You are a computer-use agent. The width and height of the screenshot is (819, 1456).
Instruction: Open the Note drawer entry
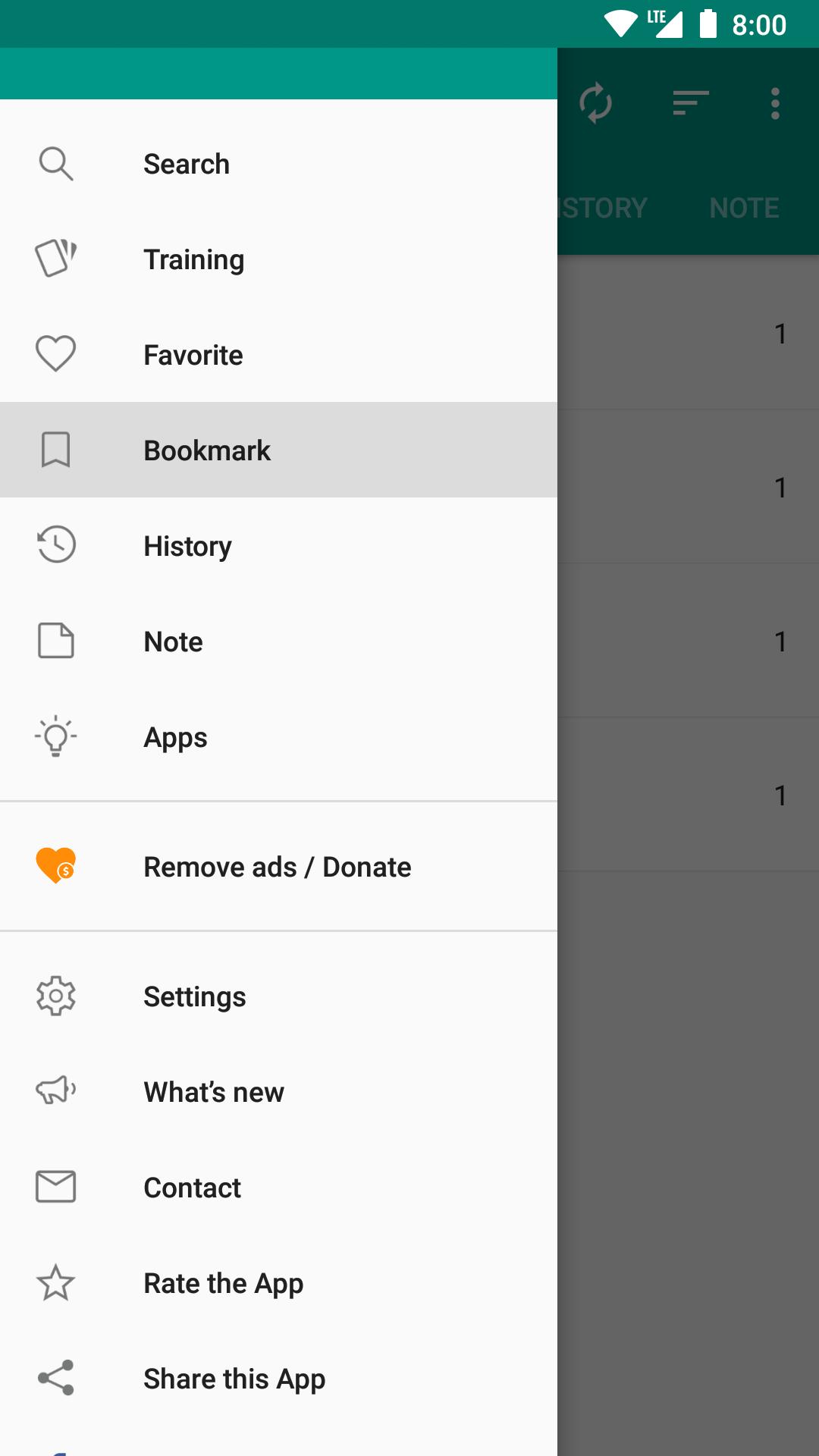(x=278, y=642)
